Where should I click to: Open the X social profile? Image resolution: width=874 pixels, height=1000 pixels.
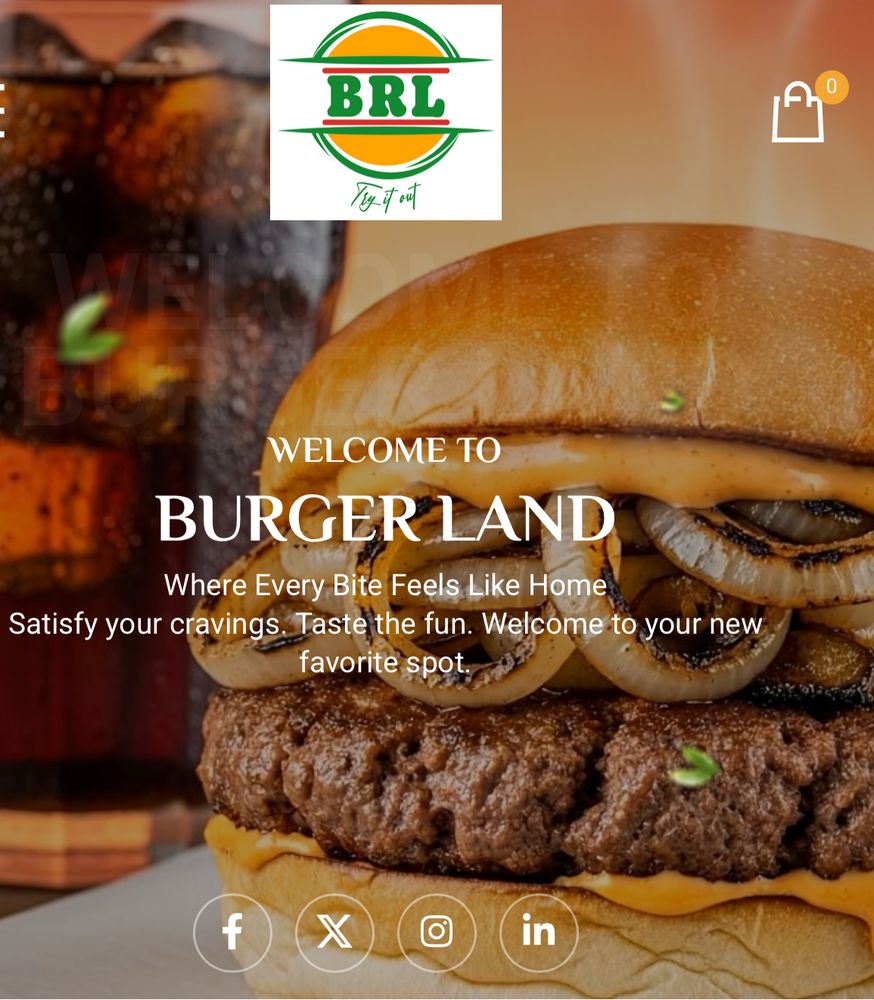[334, 932]
